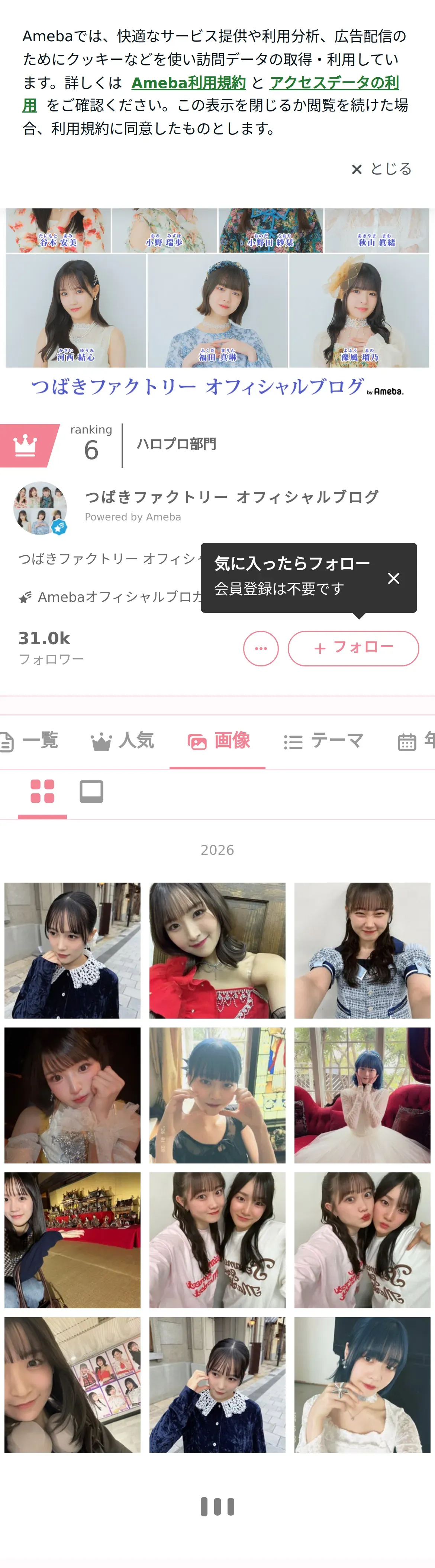The width and height of the screenshot is (435, 1568).
Task: Switch to the 一覧 tab
Action: coord(30,741)
